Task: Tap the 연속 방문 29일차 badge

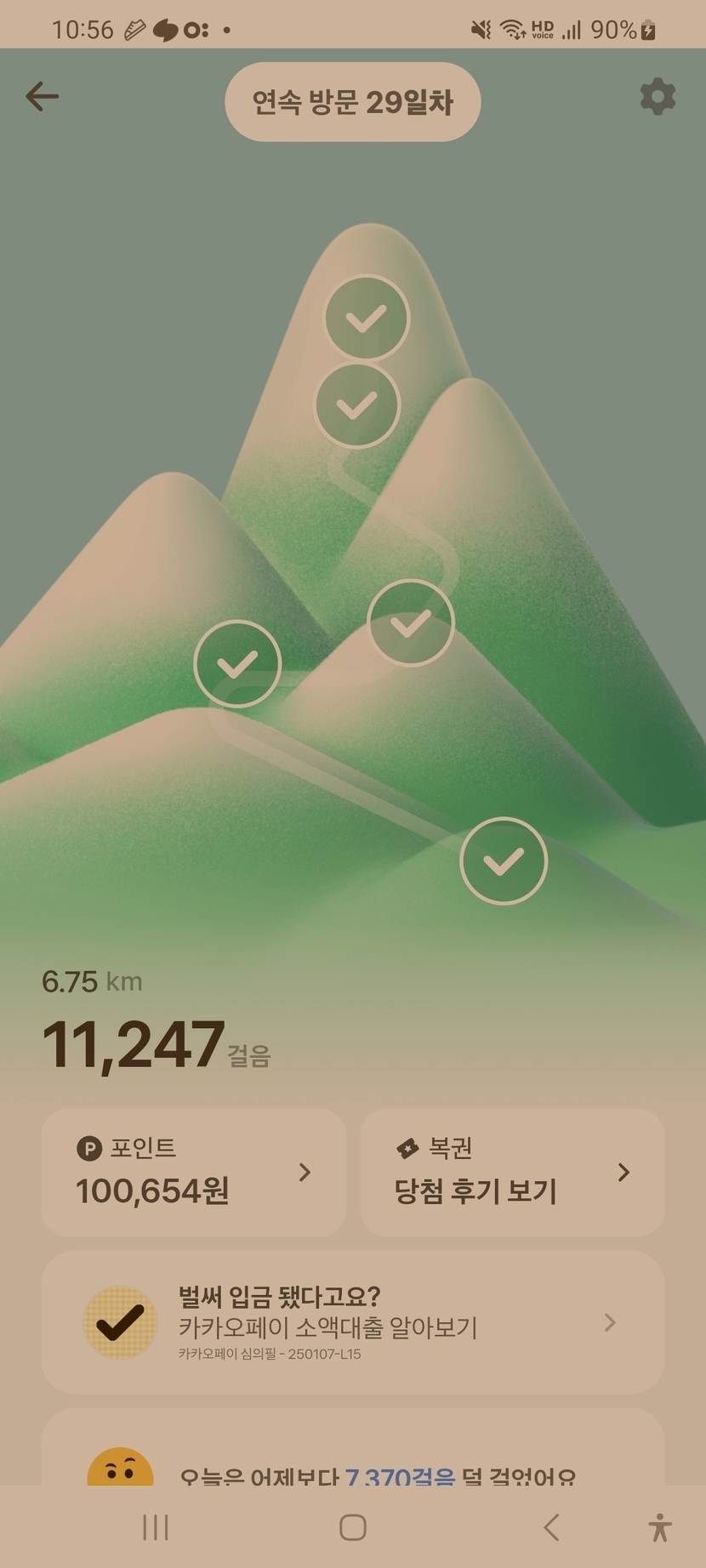Action: 352,102
